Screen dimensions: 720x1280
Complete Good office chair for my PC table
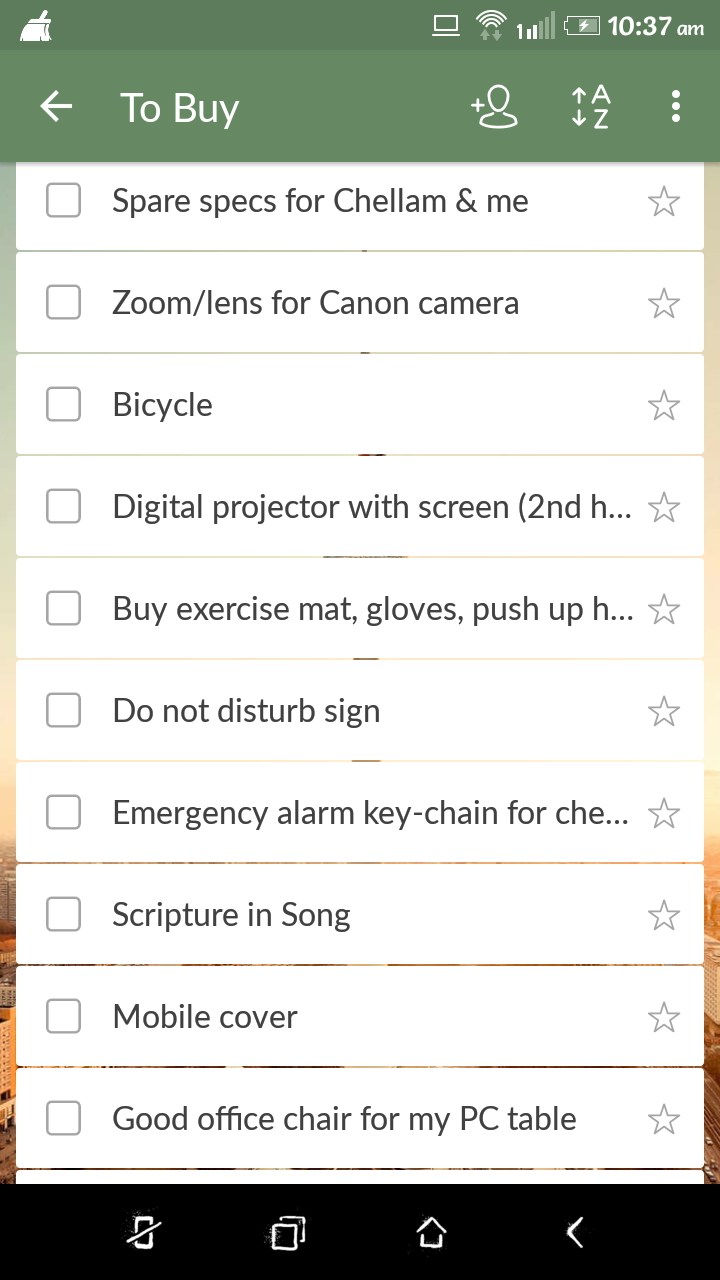click(x=64, y=1119)
